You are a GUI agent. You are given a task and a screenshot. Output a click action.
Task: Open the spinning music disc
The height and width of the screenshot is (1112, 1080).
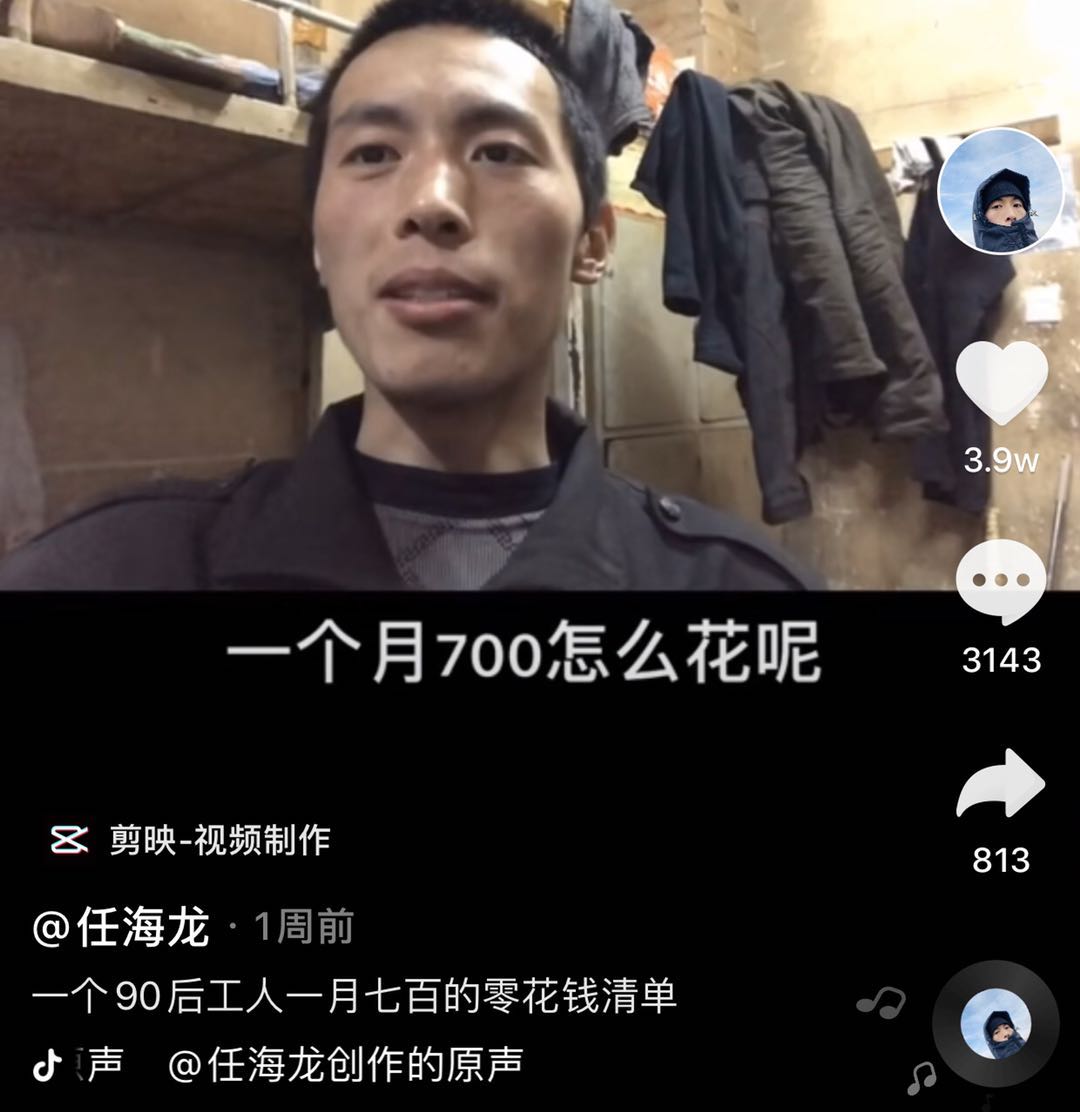tap(995, 1024)
